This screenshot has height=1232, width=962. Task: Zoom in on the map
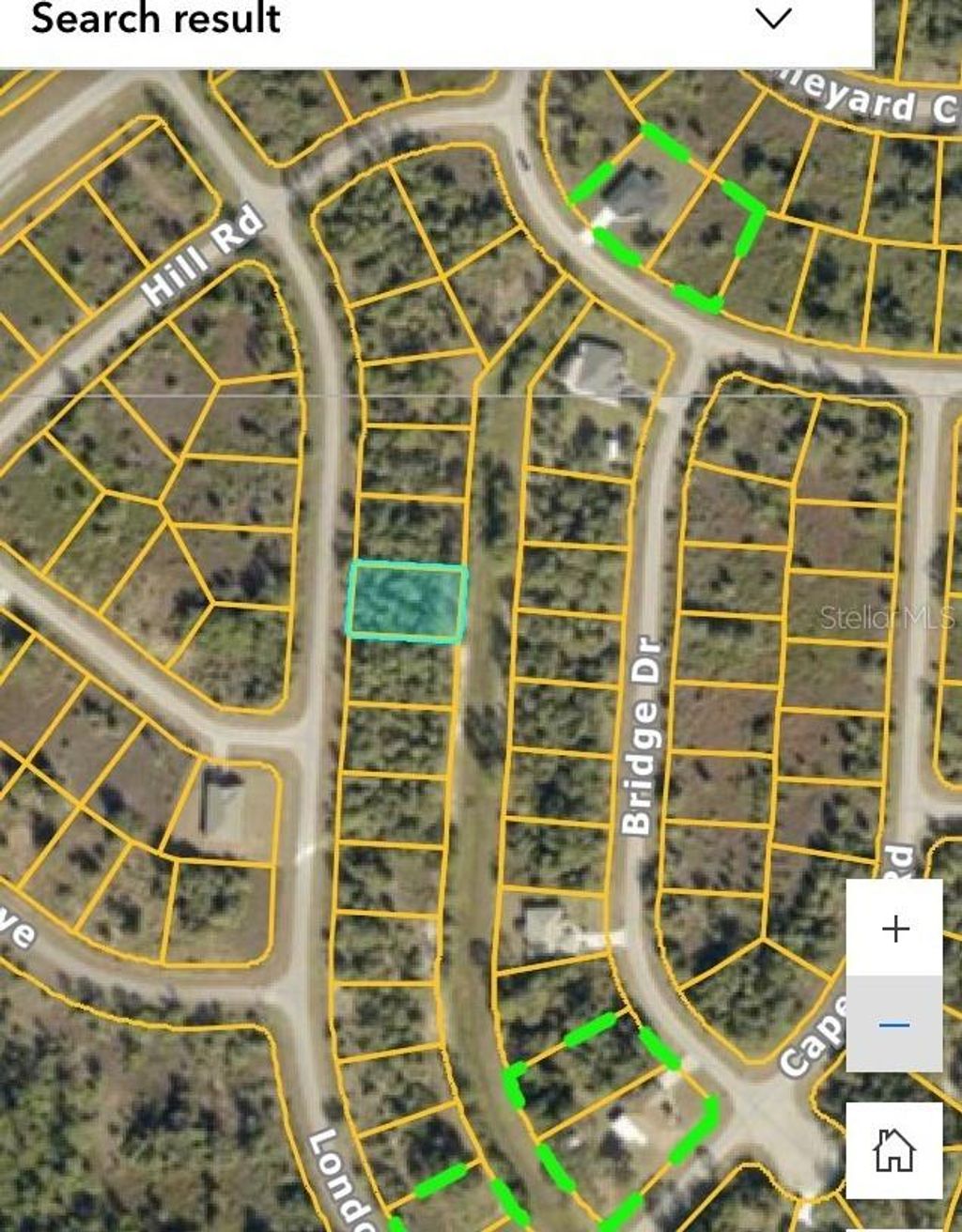pos(895,929)
